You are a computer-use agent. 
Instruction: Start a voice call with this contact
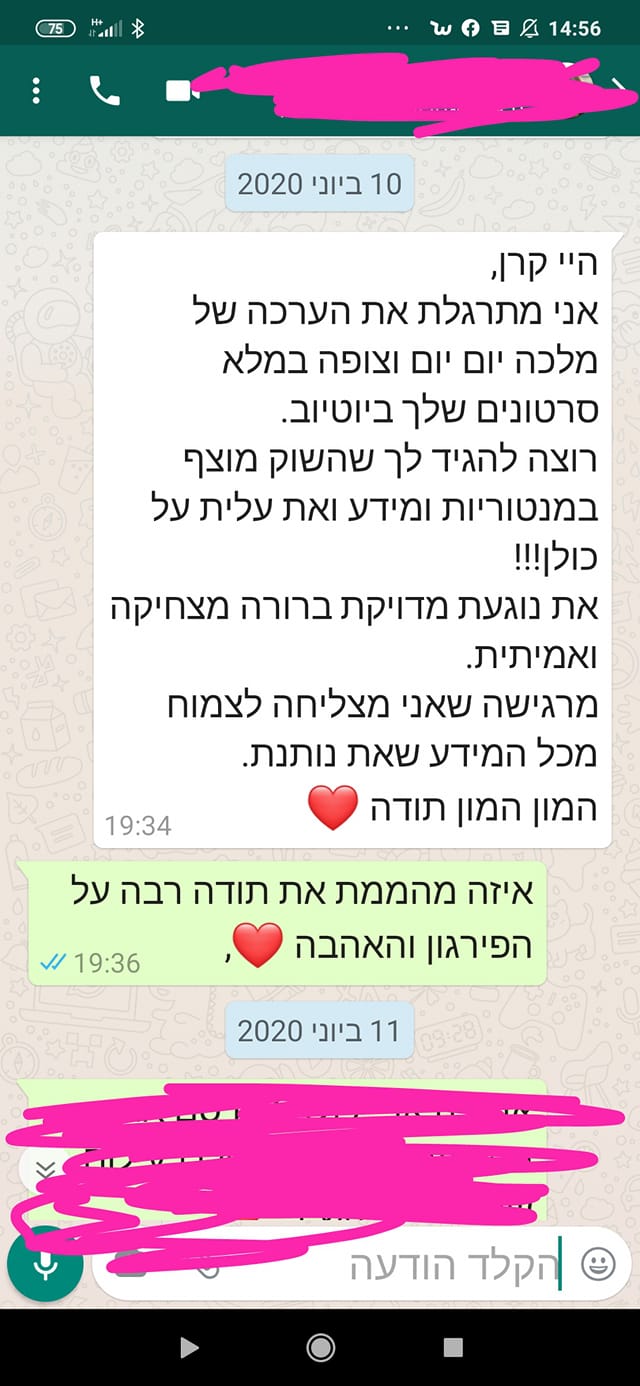[x=104, y=91]
